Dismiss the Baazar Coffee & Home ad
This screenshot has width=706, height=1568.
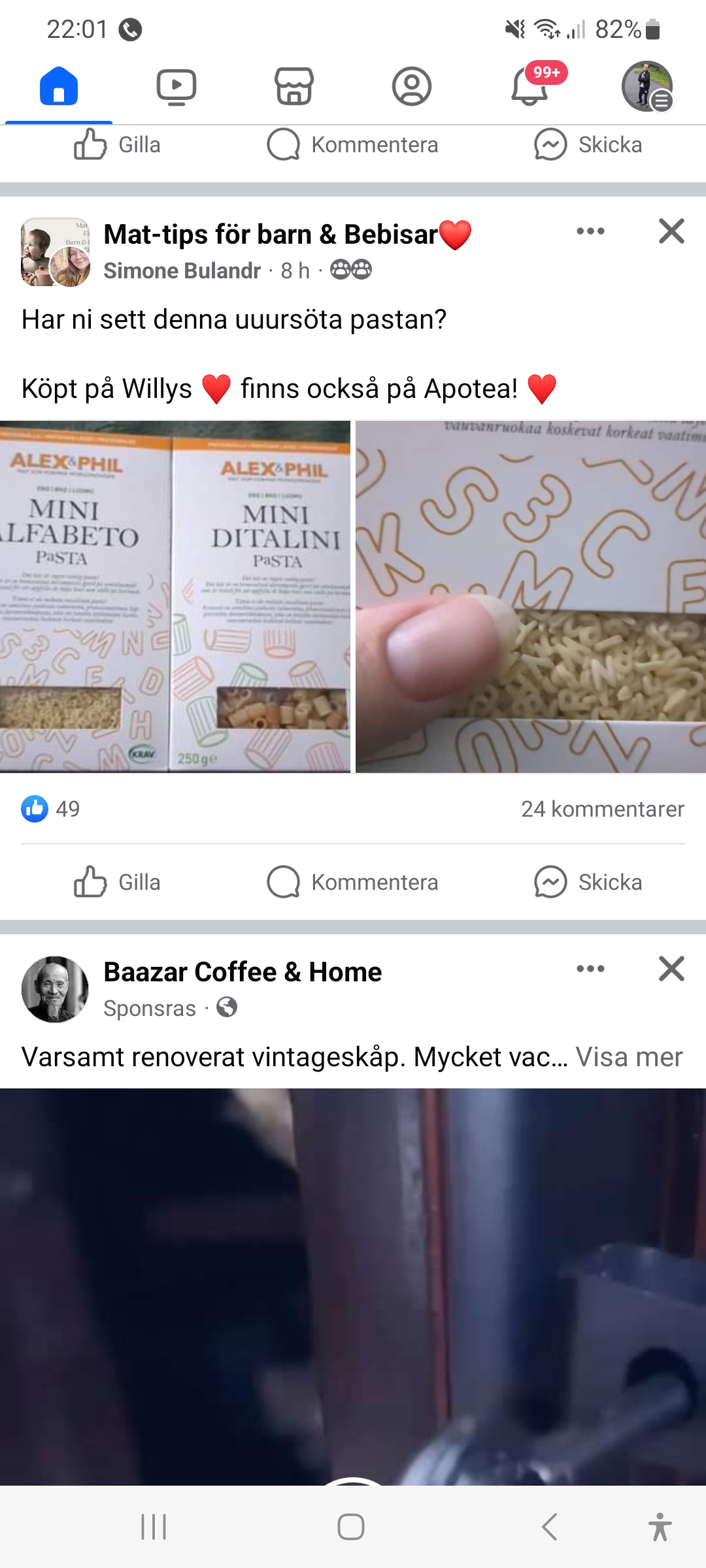coord(671,969)
